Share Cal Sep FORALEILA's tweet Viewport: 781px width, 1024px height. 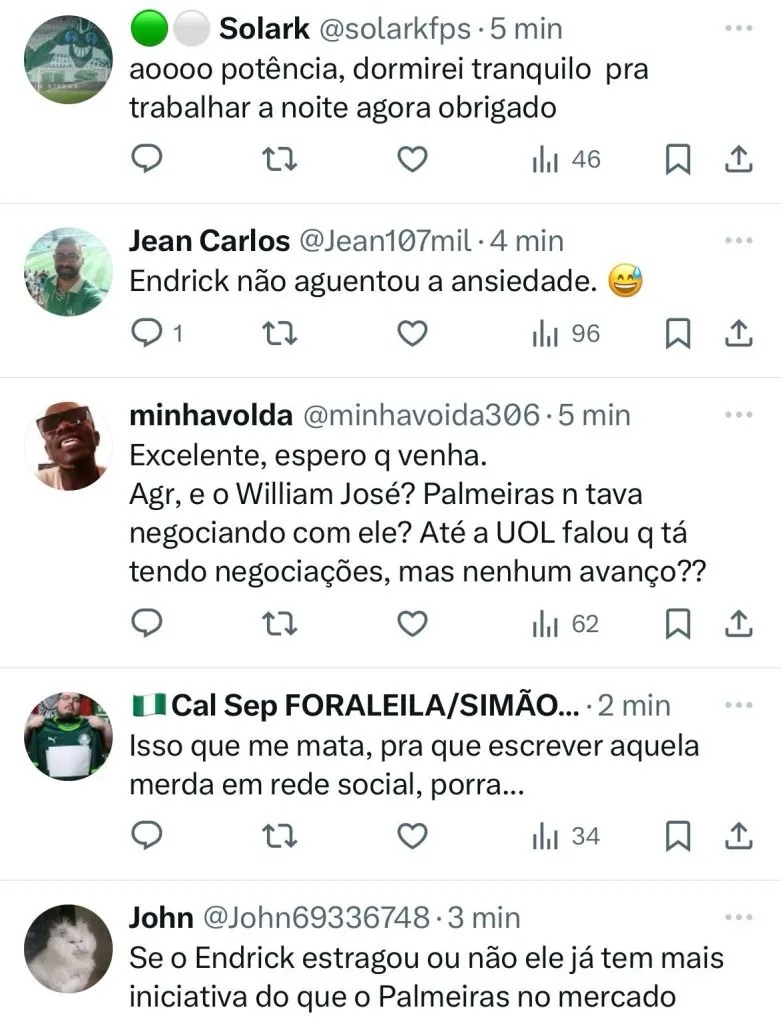(738, 835)
